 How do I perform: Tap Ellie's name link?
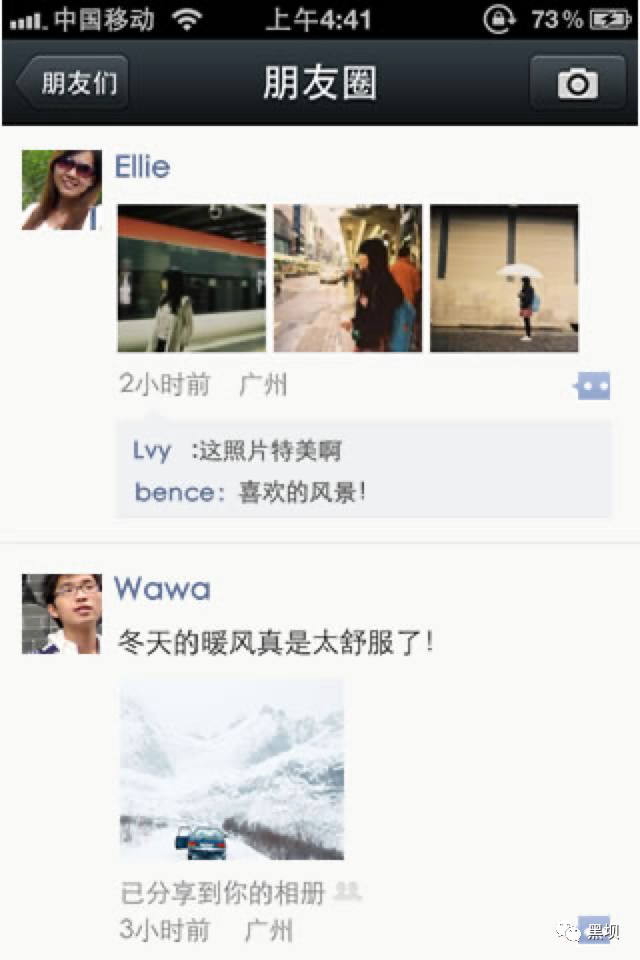(x=142, y=167)
